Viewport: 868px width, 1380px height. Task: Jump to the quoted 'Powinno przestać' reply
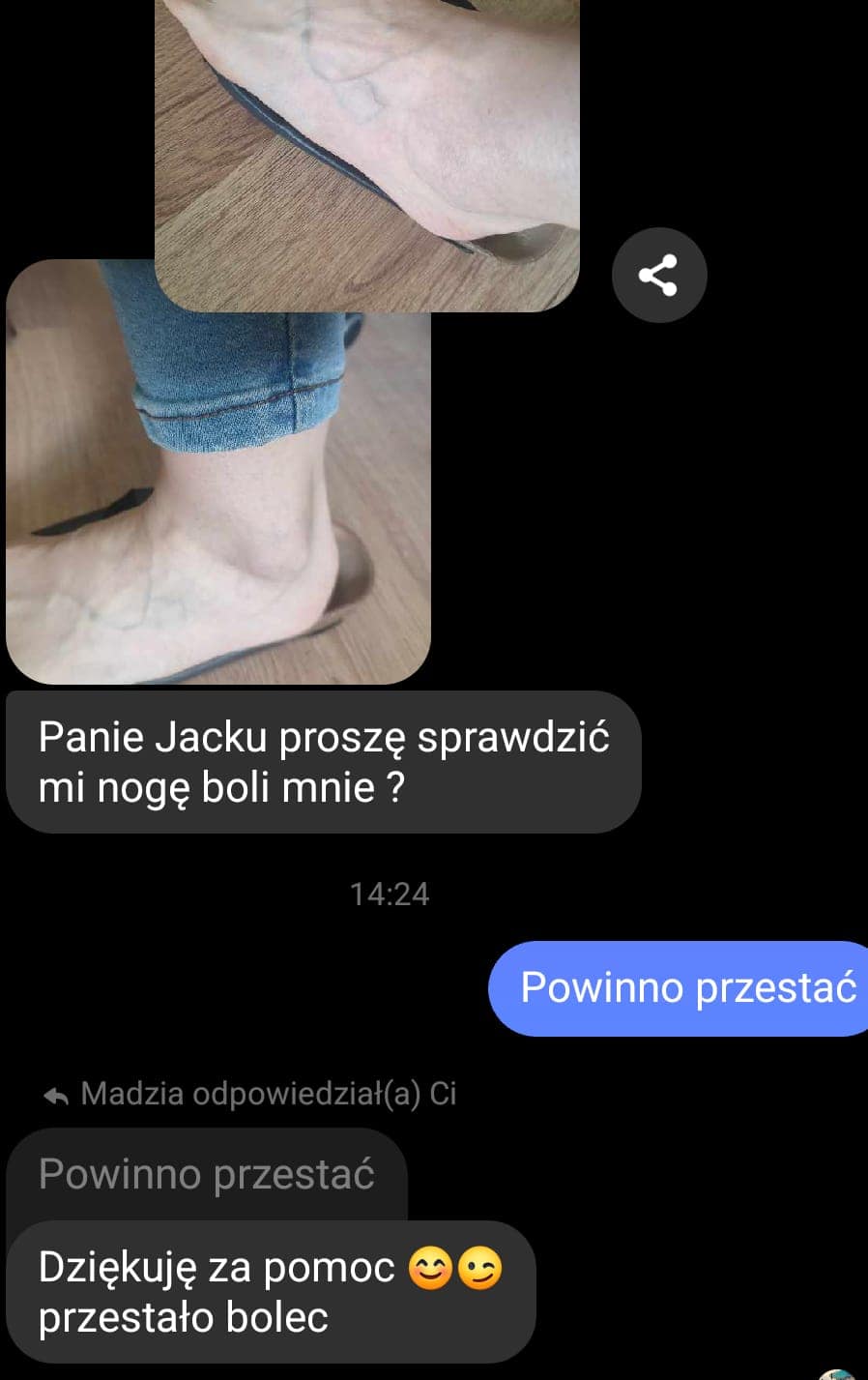[x=207, y=1174]
